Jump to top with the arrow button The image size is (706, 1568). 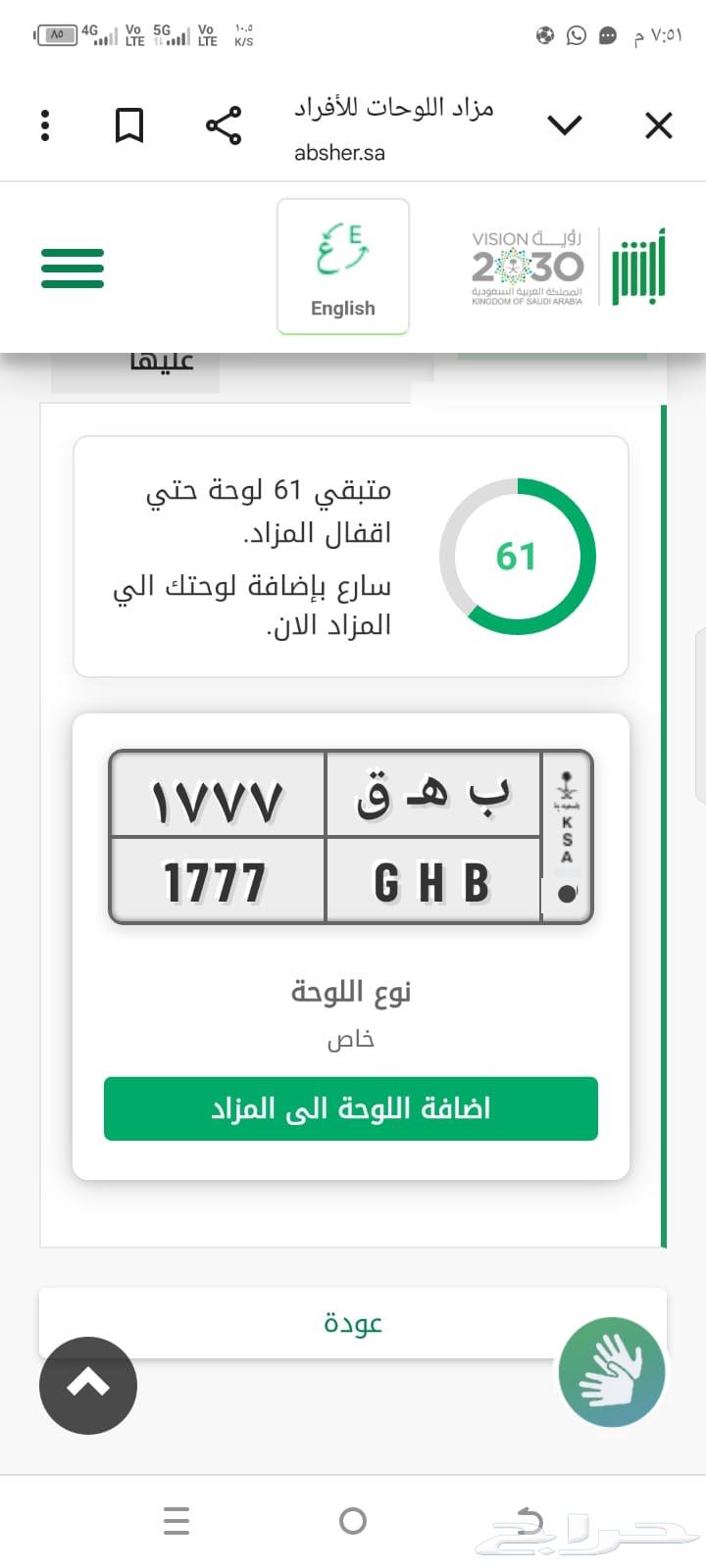click(x=88, y=1385)
